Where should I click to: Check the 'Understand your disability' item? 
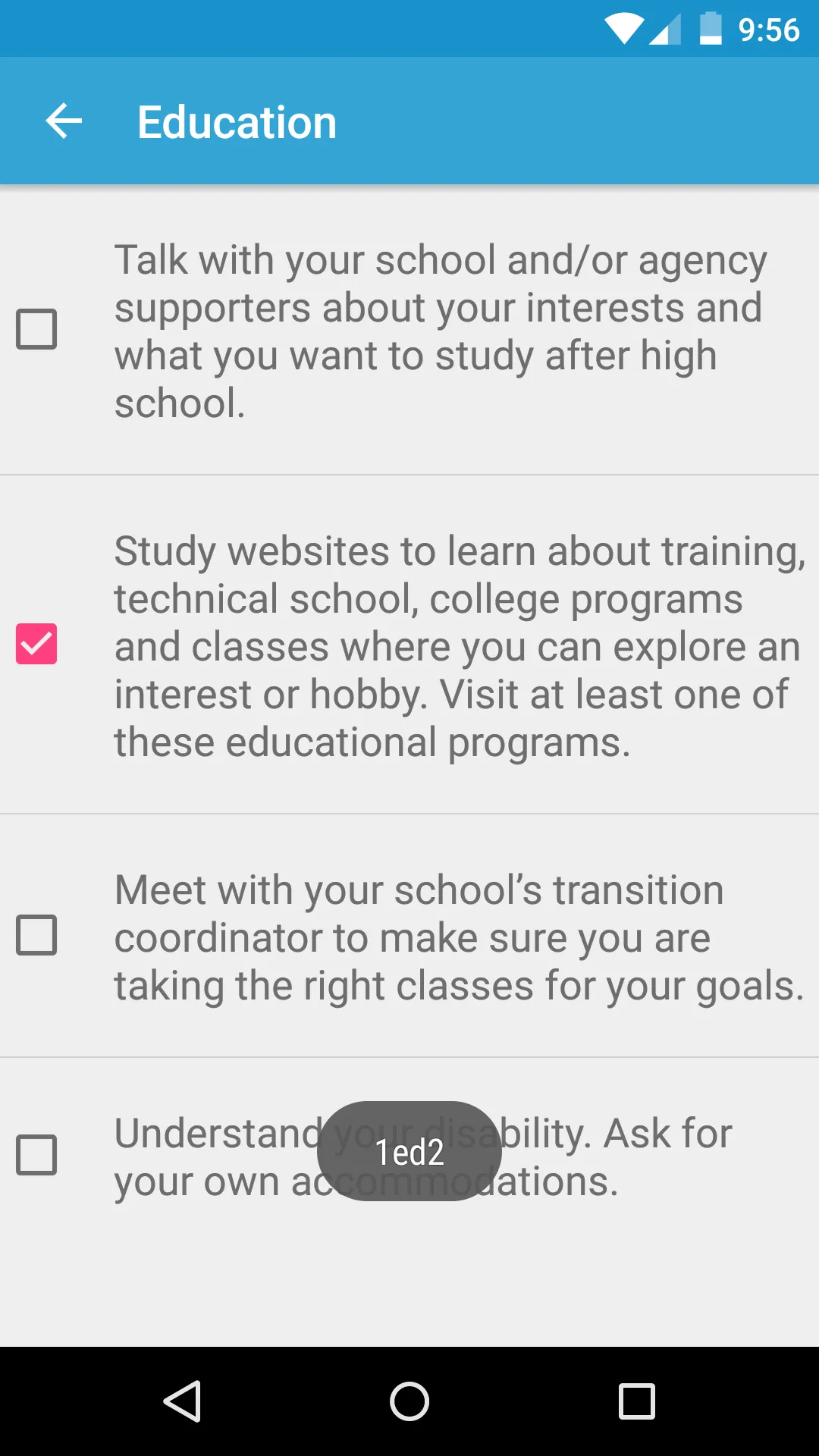pos(36,1155)
